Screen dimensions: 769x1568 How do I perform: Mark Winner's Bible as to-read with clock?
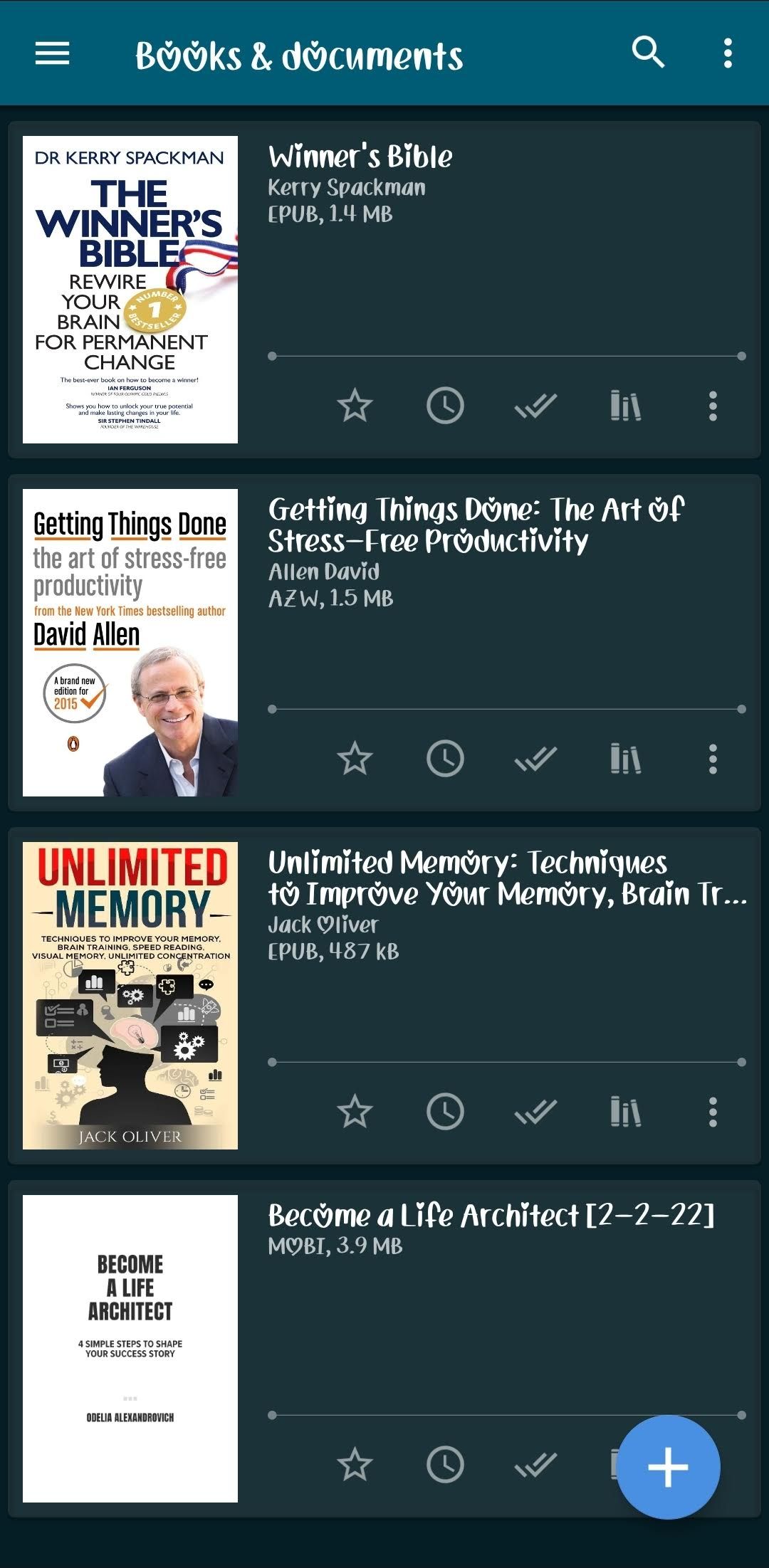click(445, 406)
